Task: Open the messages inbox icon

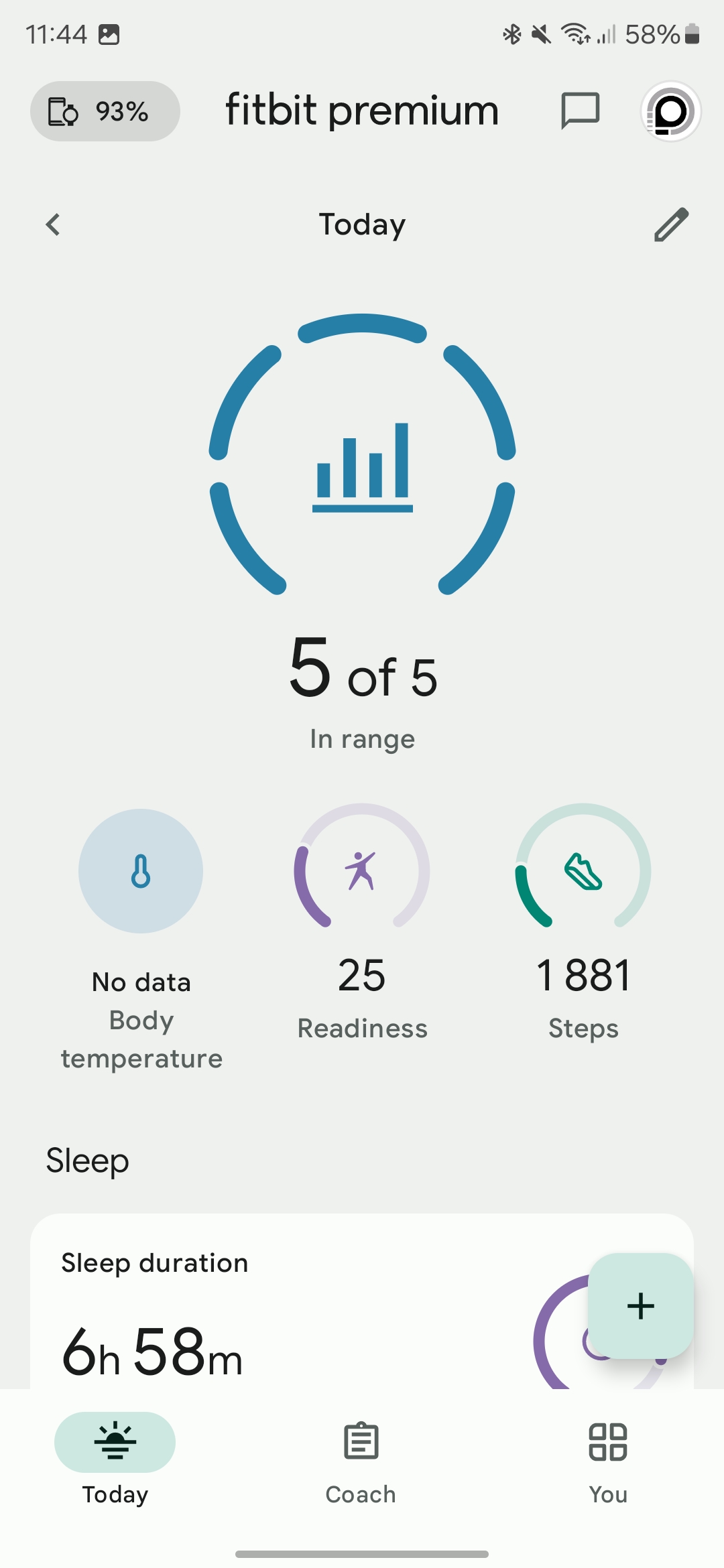Action: pos(580,111)
